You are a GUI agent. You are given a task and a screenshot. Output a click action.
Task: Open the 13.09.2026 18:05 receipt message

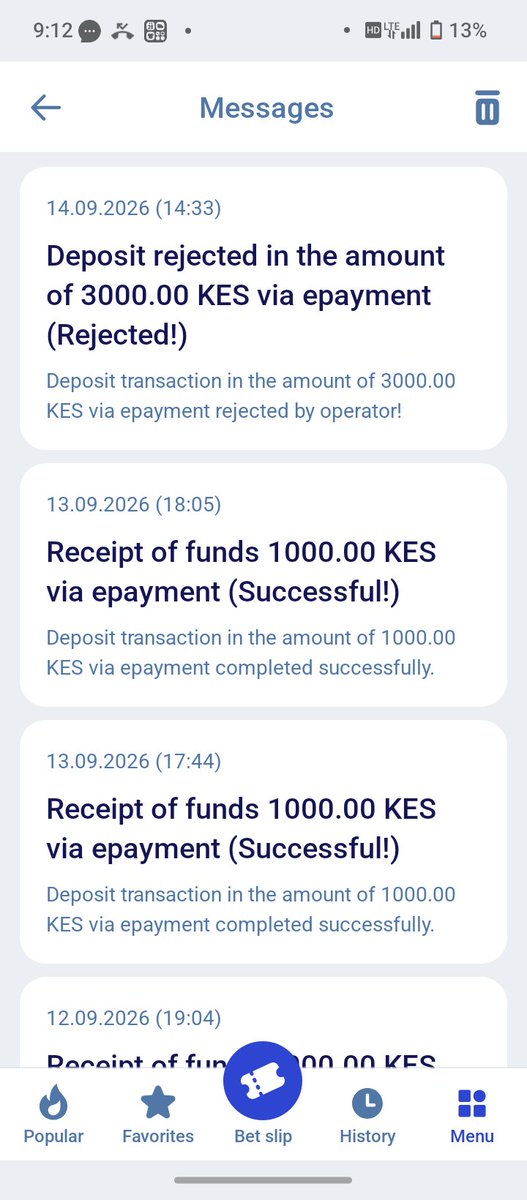coord(263,585)
